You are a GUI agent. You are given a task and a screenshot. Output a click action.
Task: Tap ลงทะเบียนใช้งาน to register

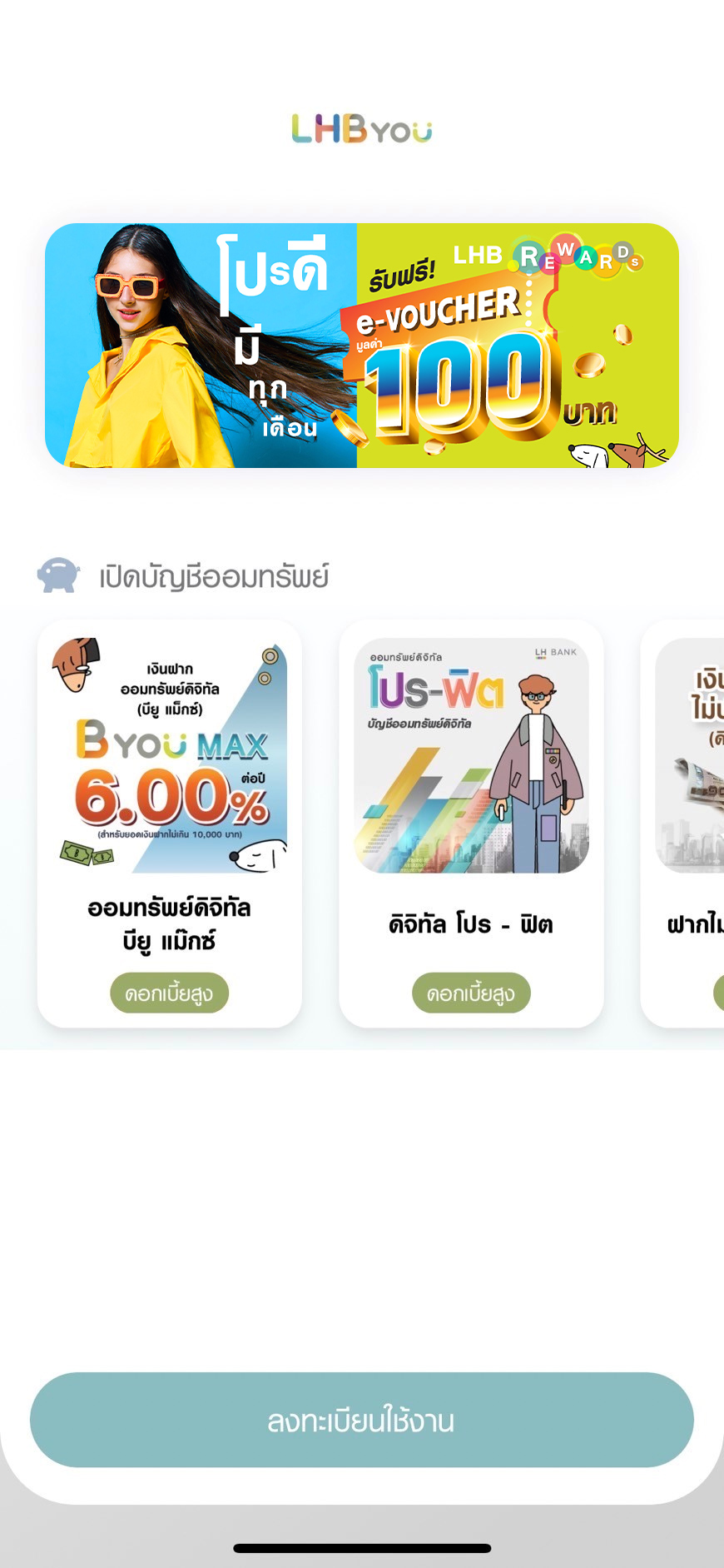coord(362,1420)
